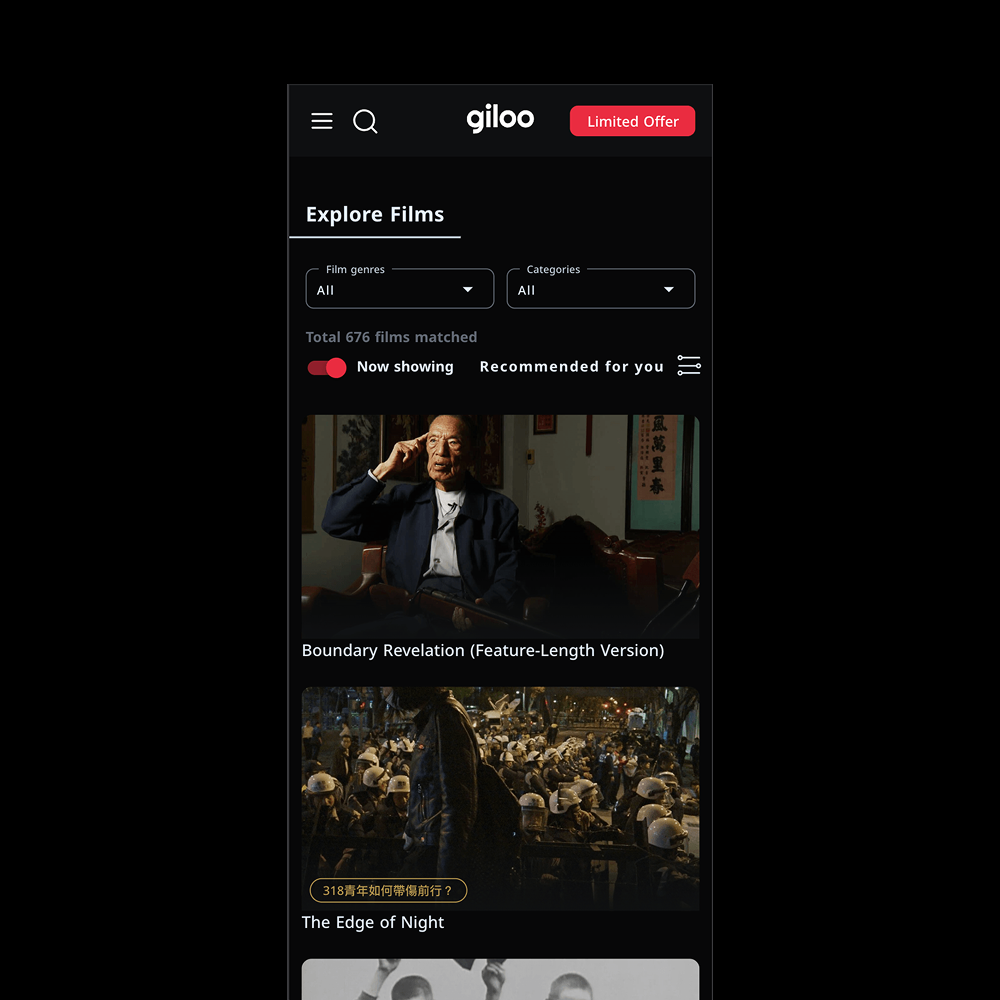The image size is (1000, 1000).
Task: Open the search magnifier icon
Action: click(366, 122)
